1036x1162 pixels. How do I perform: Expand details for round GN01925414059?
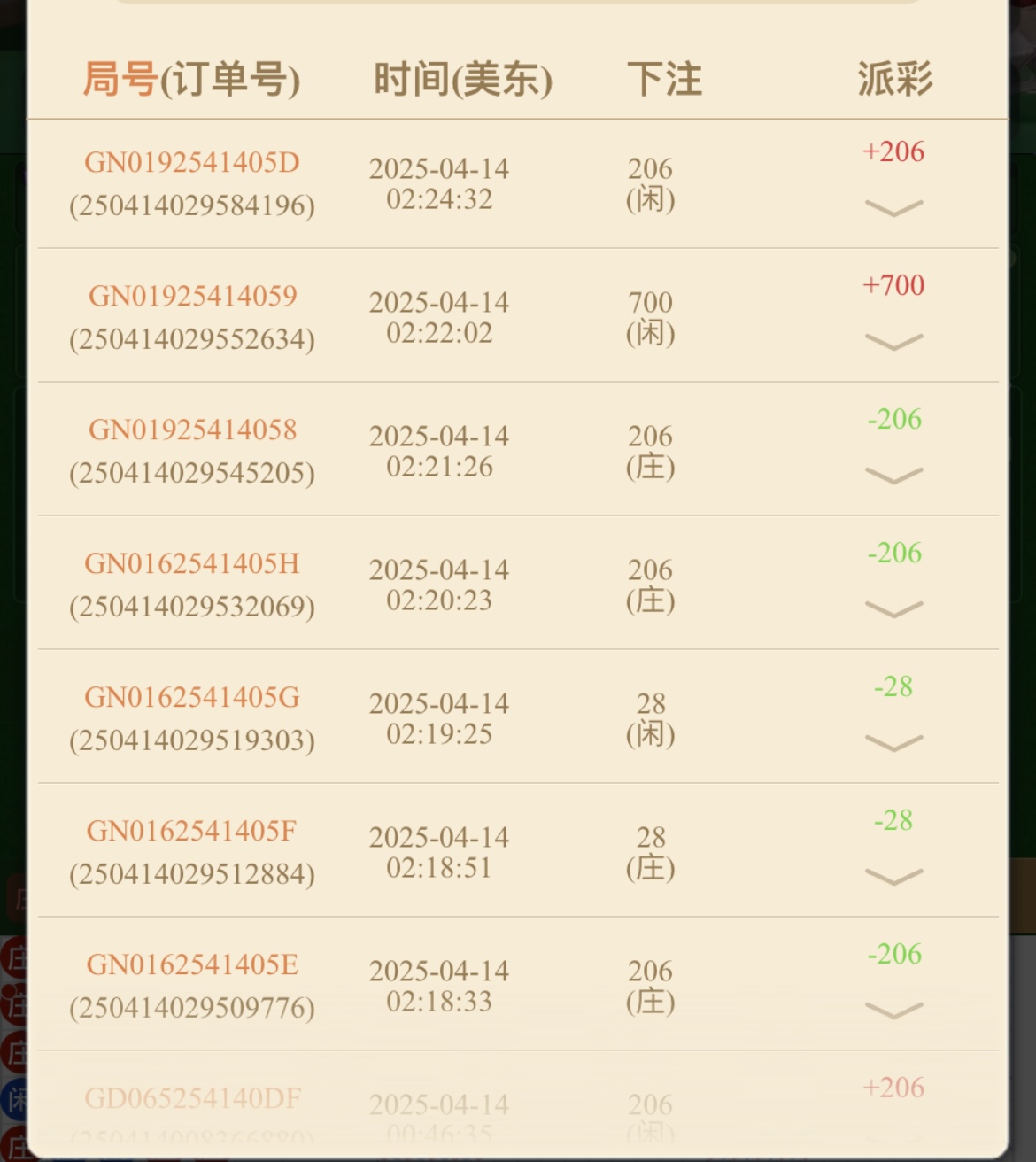click(x=893, y=342)
